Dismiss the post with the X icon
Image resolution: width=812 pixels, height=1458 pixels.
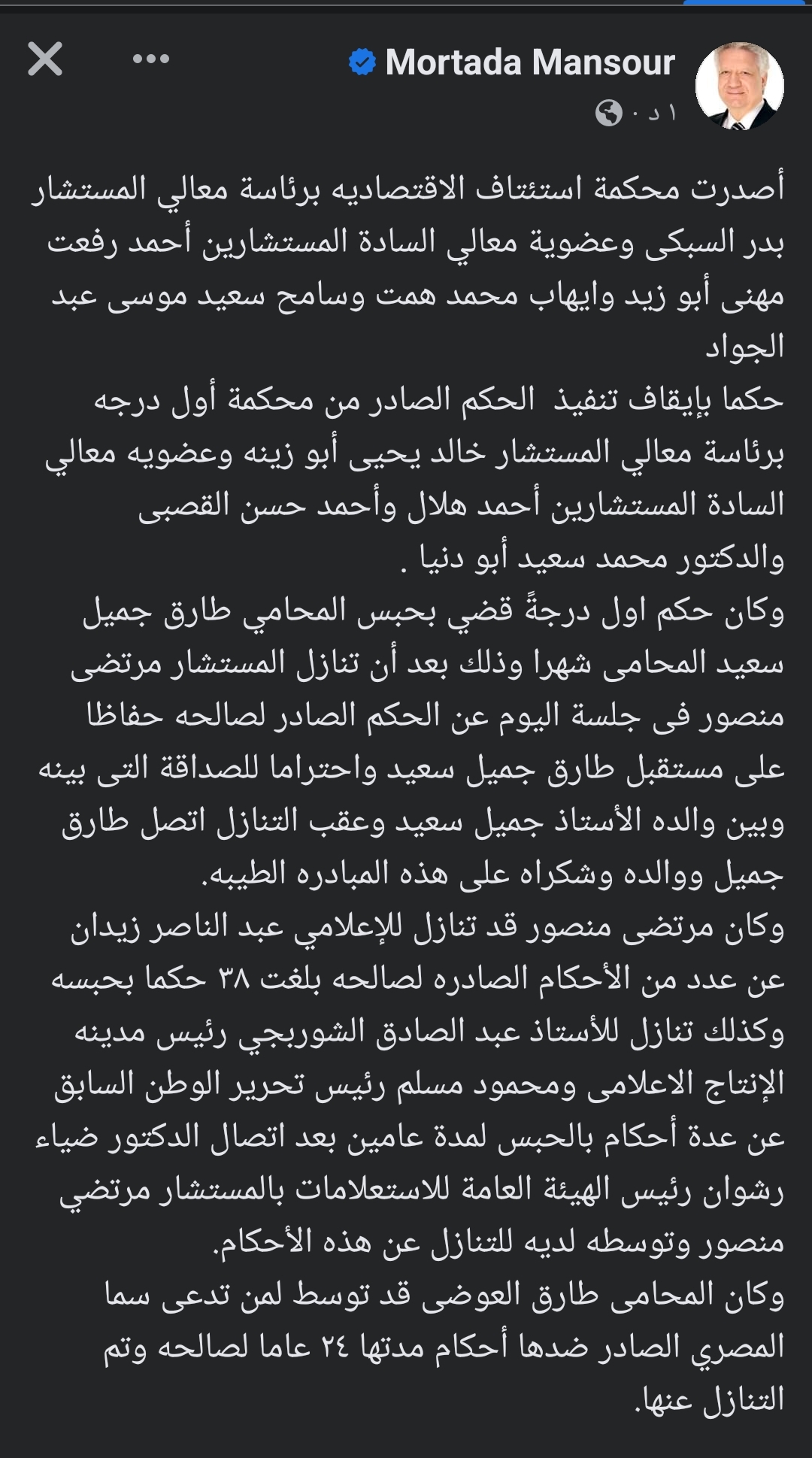(45, 59)
